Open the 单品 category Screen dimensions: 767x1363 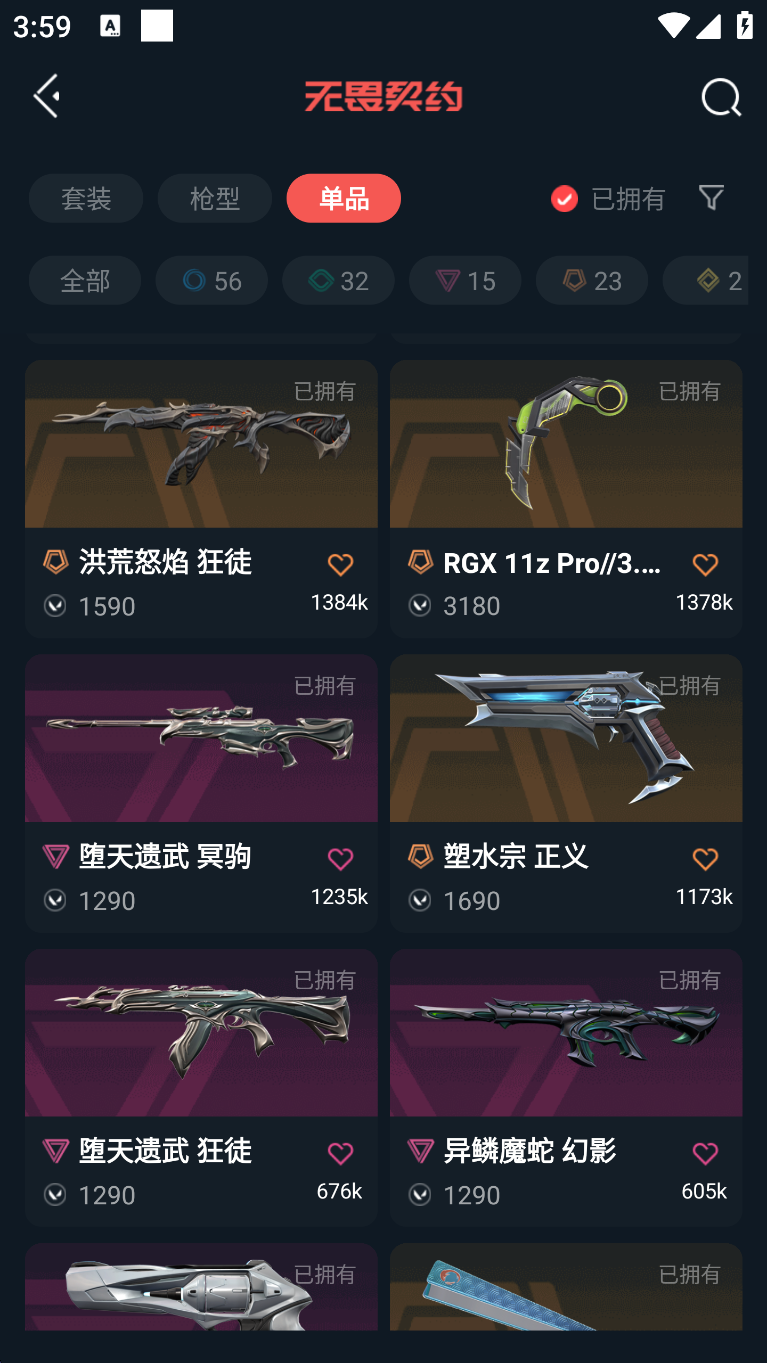[x=343, y=198]
